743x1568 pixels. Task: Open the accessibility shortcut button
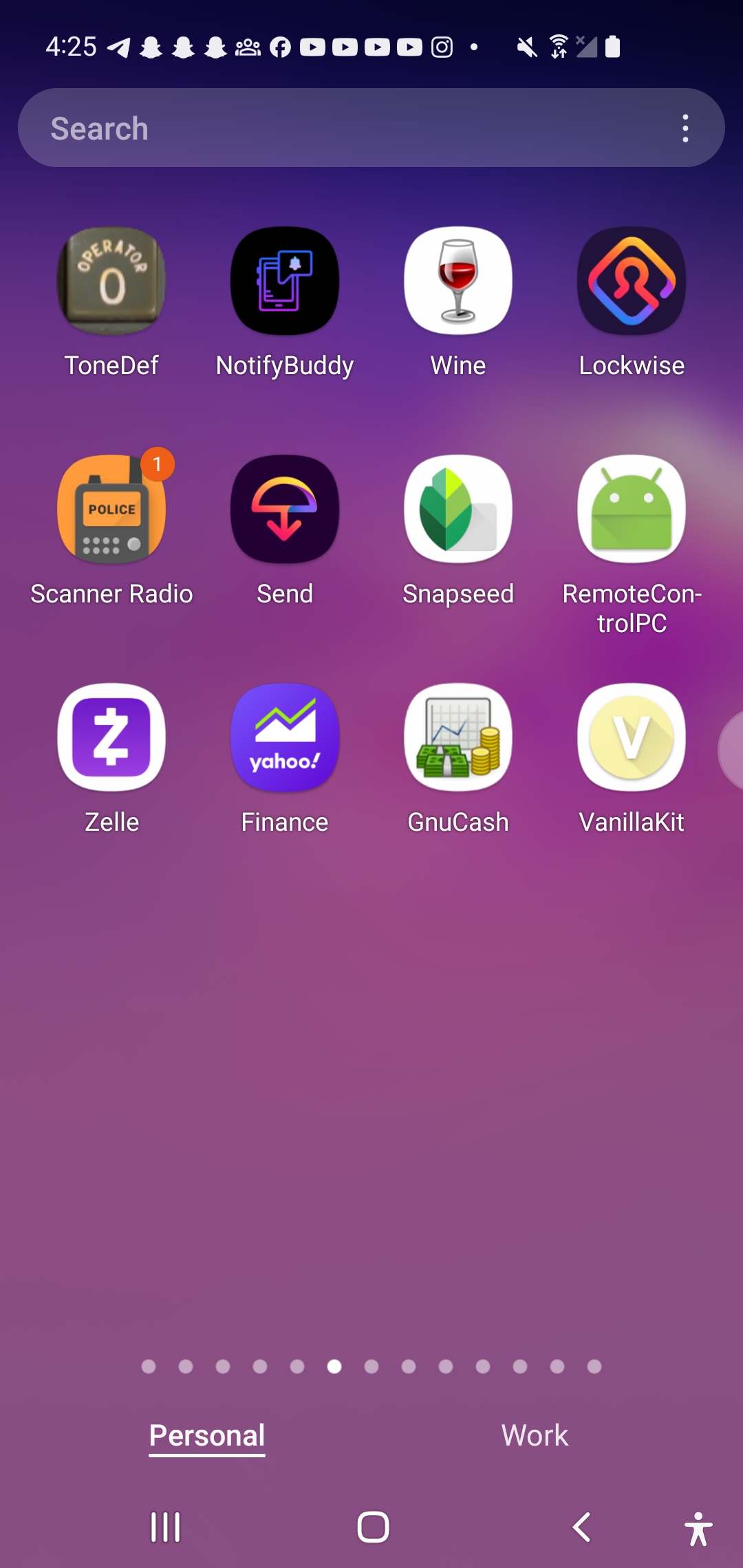click(x=698, y=1529)
